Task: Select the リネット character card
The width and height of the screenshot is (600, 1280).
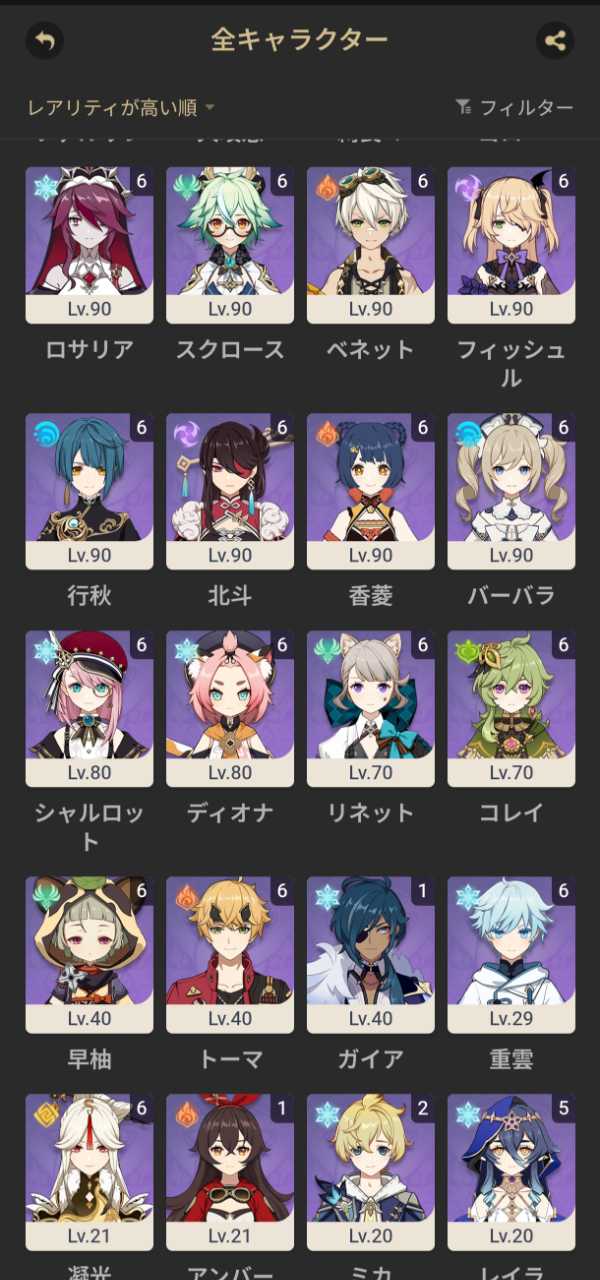Action: click(371, 708)
